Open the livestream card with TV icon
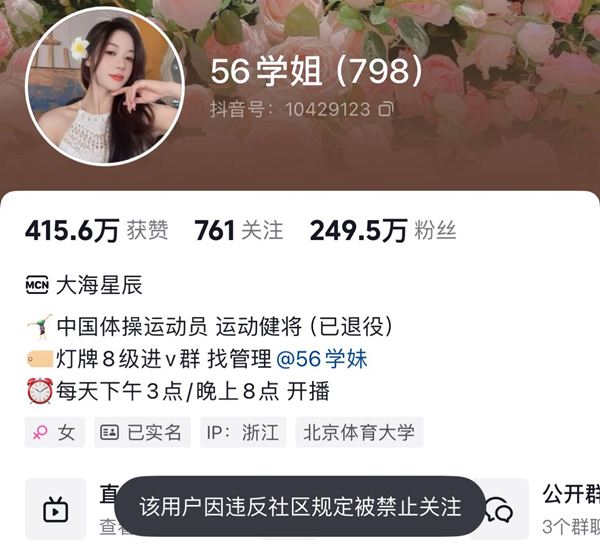600x554 pixels. click(56, 510)
